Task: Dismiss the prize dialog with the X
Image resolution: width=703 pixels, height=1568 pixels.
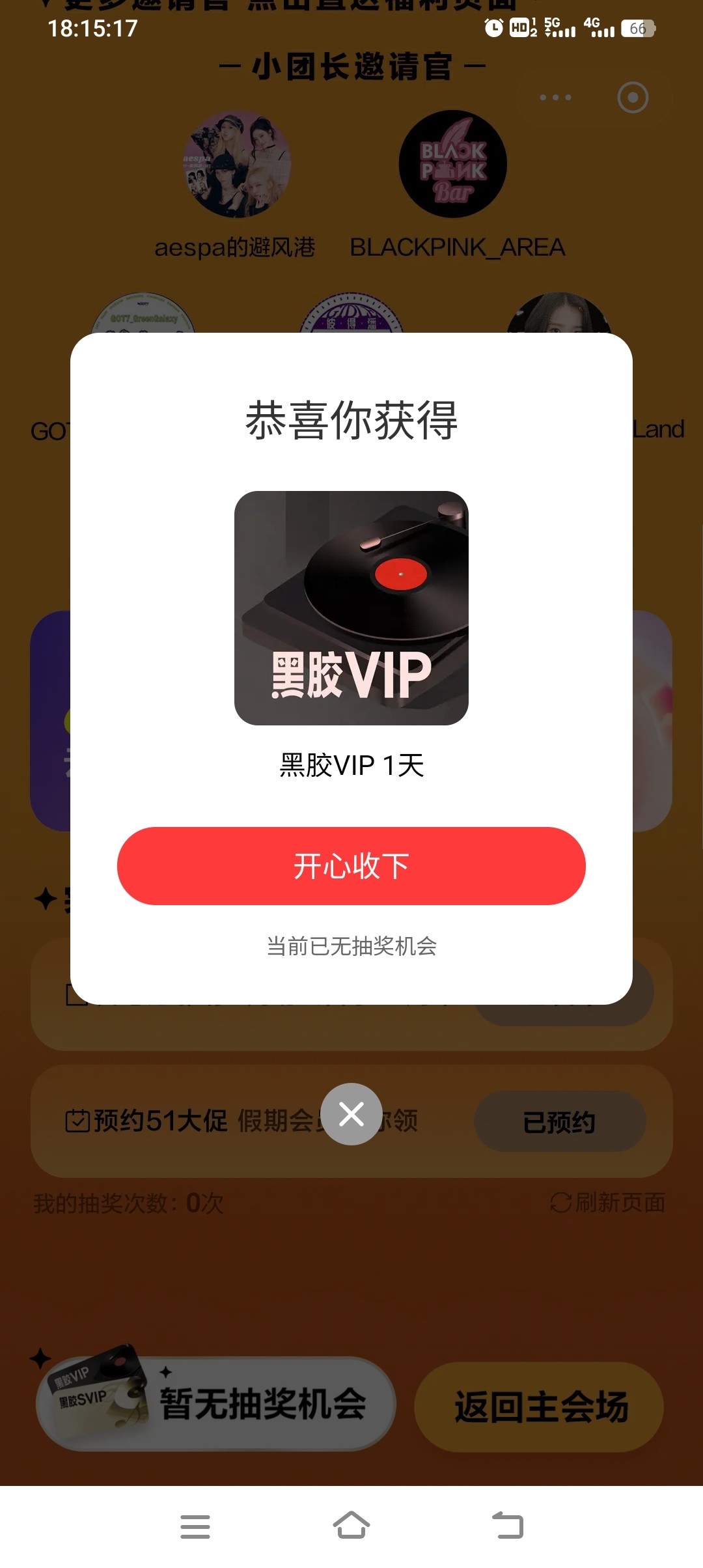Action: [351, 1113]
